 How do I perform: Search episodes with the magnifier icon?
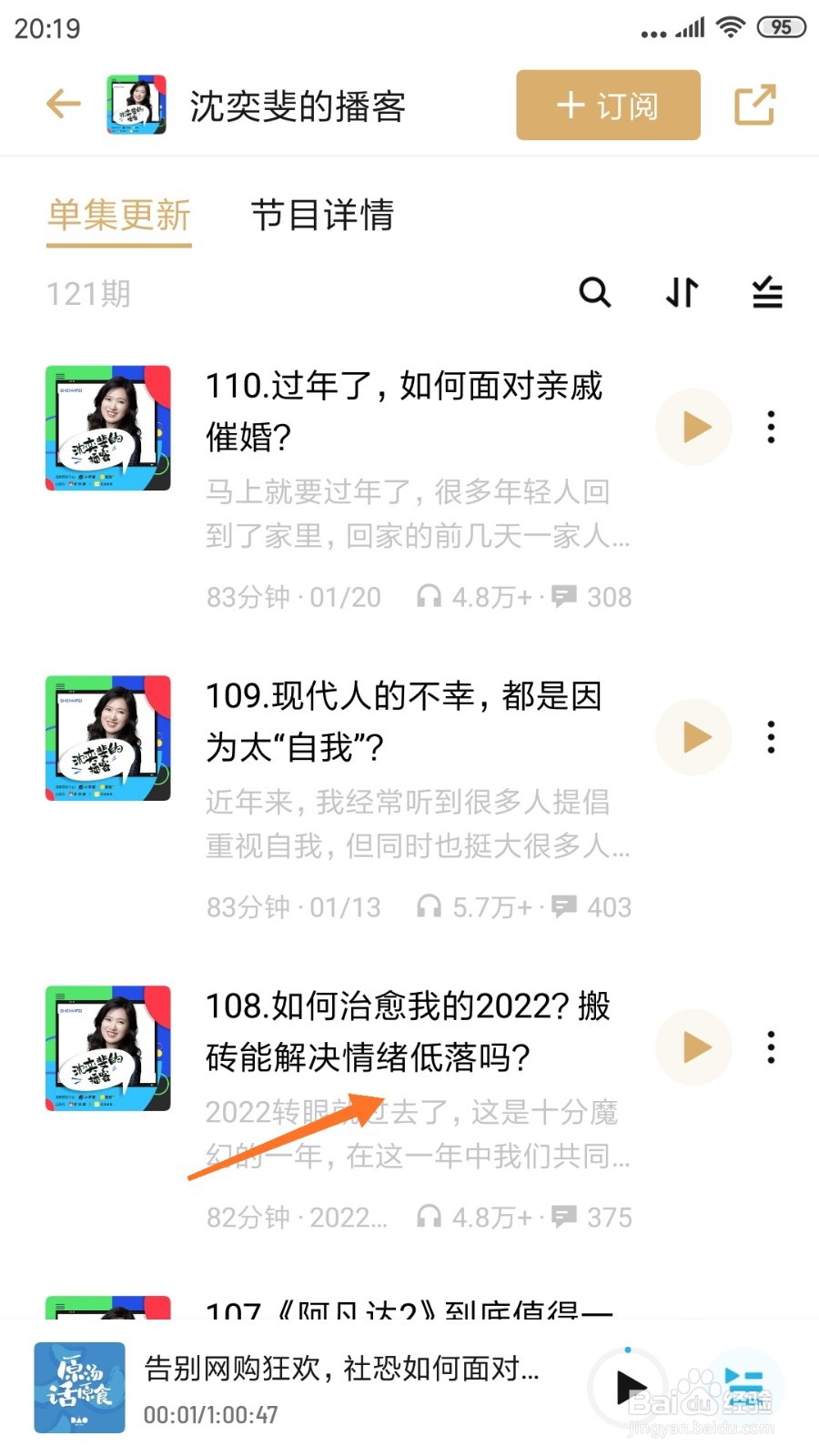click(x=595, y=293)
